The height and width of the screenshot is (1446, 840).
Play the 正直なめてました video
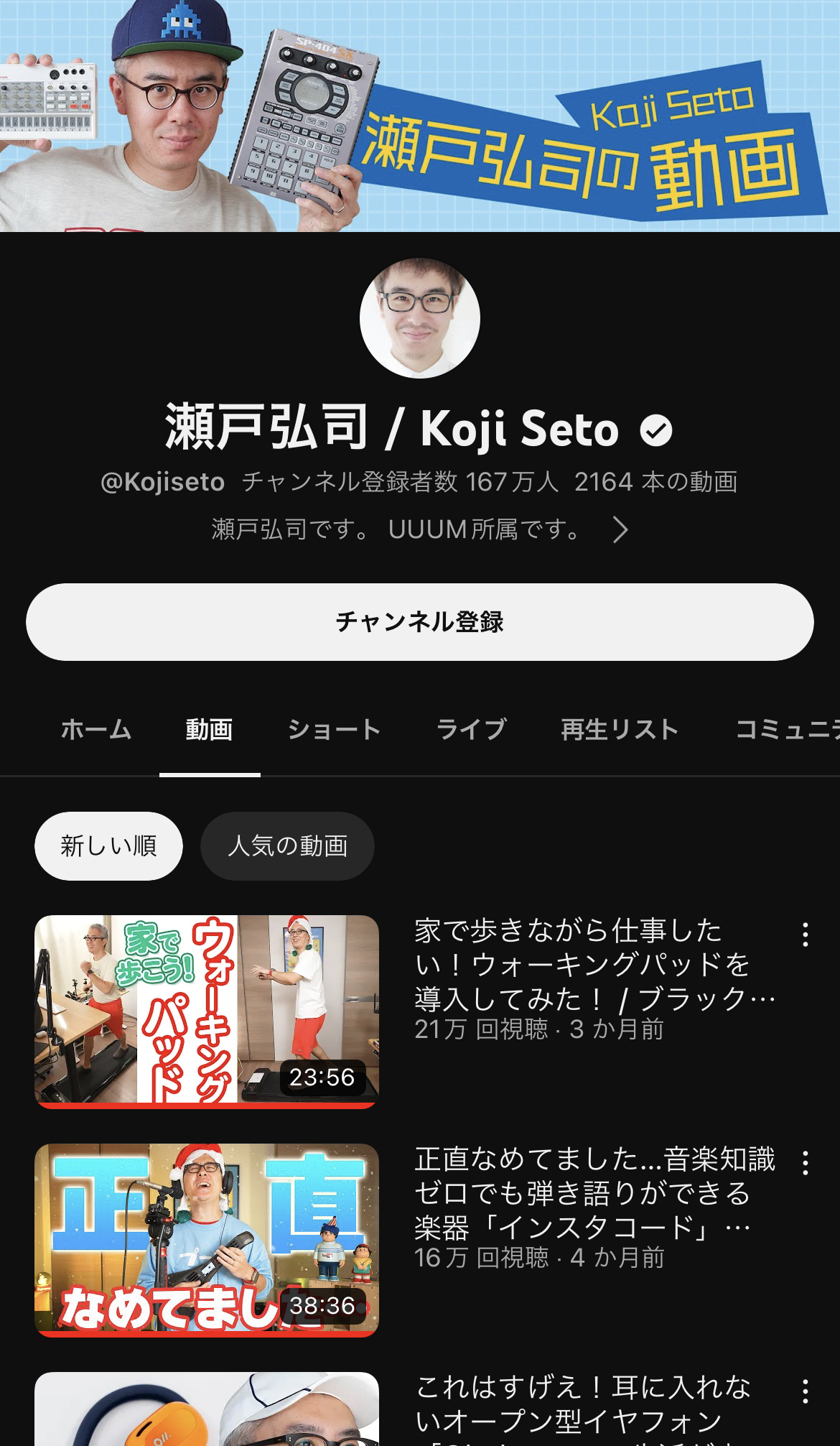click(x=207, y=1240)
